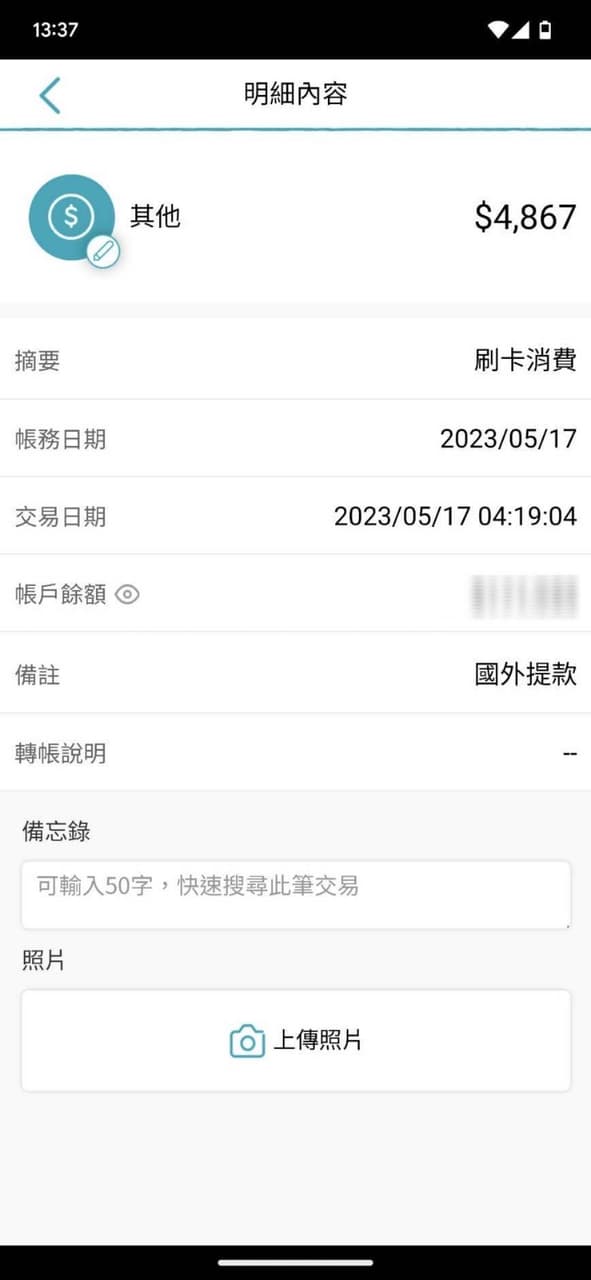Tap the 備忘錄 memo input field
This screenshot has height=1280, width=591.
[296, 895]
